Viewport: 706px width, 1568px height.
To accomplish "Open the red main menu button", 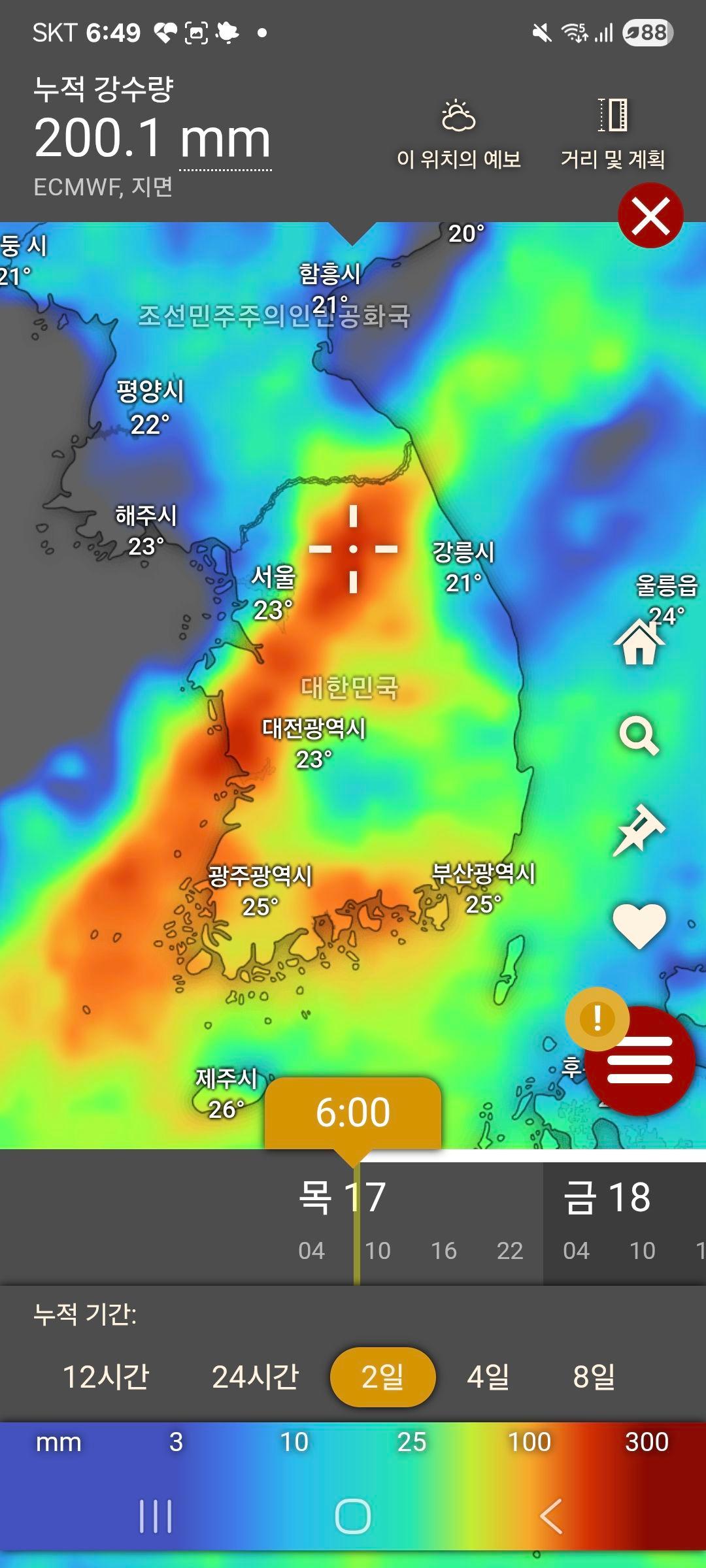I will tap(640, 1061).
